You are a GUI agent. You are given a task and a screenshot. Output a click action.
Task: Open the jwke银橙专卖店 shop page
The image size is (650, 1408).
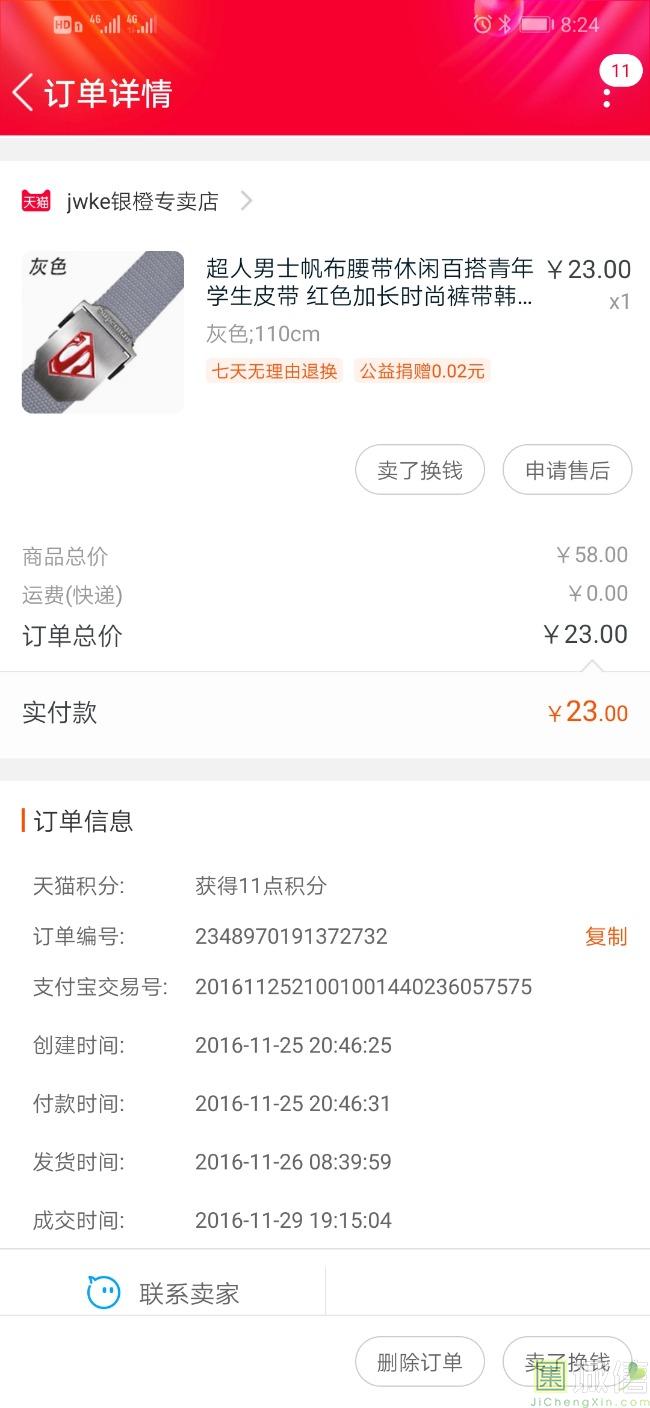click(142, 201)
